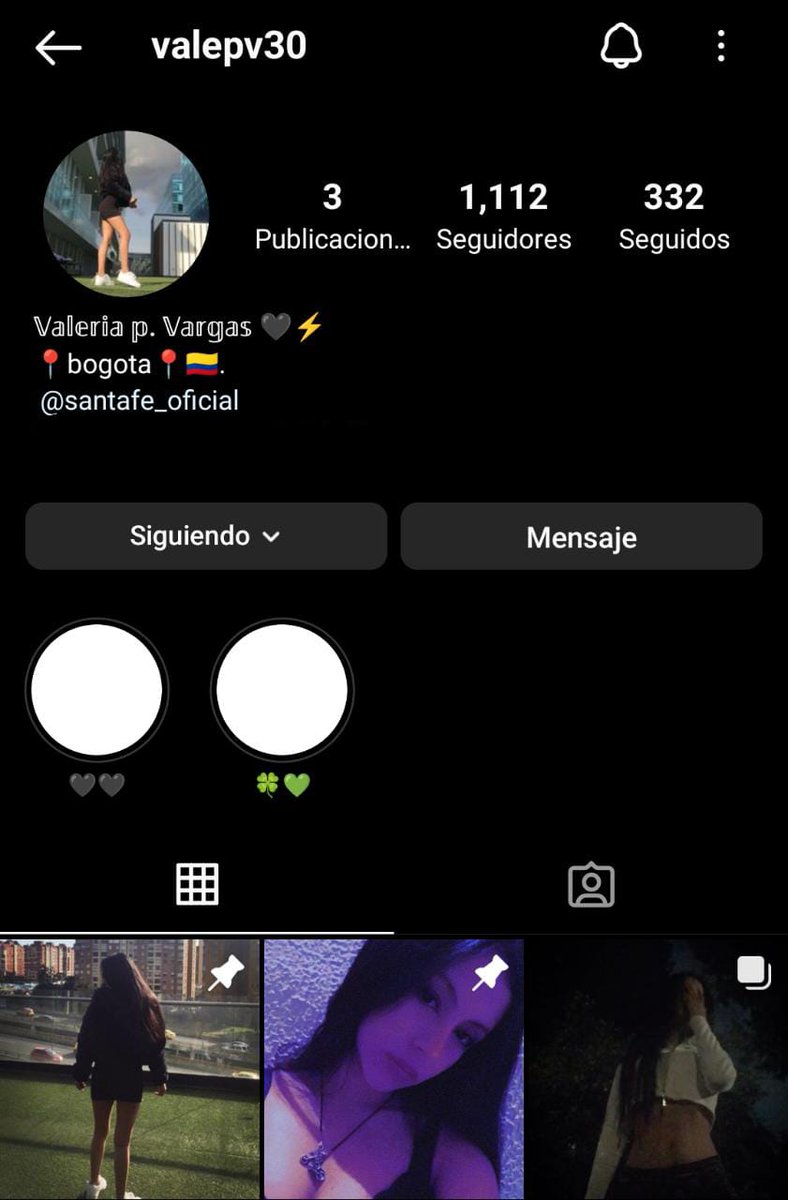The height and width of the screenshot is (1200, 788).
Task: View the profile picture of valepv30
Action: (126, 214)
